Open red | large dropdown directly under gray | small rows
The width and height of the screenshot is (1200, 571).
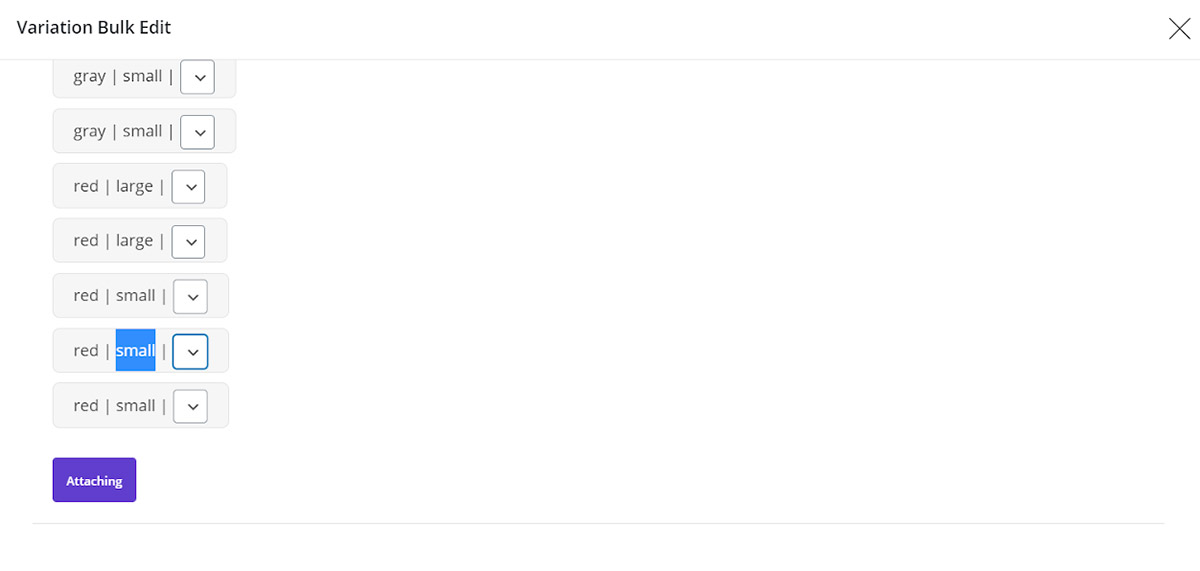[188, 186]
